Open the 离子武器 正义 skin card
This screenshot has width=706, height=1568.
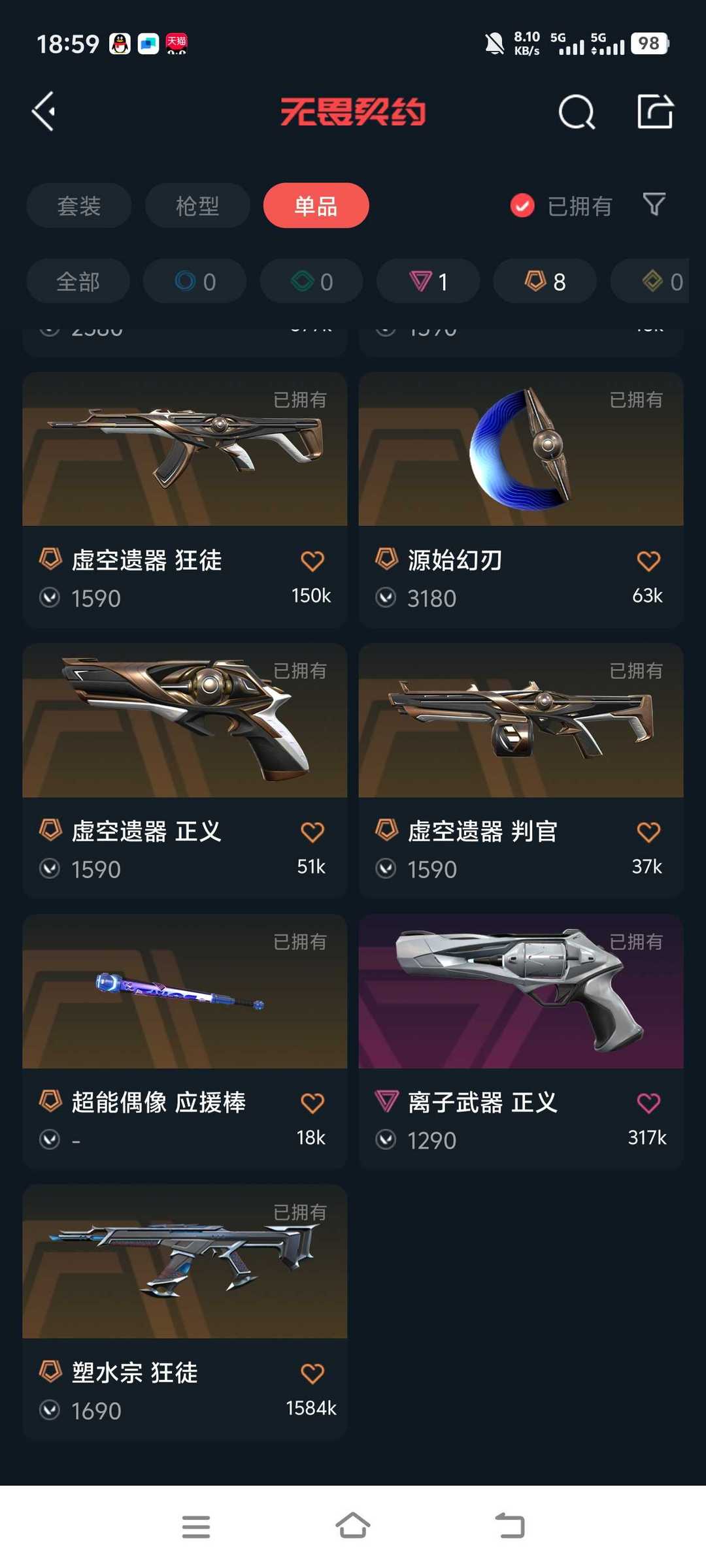521,1043
